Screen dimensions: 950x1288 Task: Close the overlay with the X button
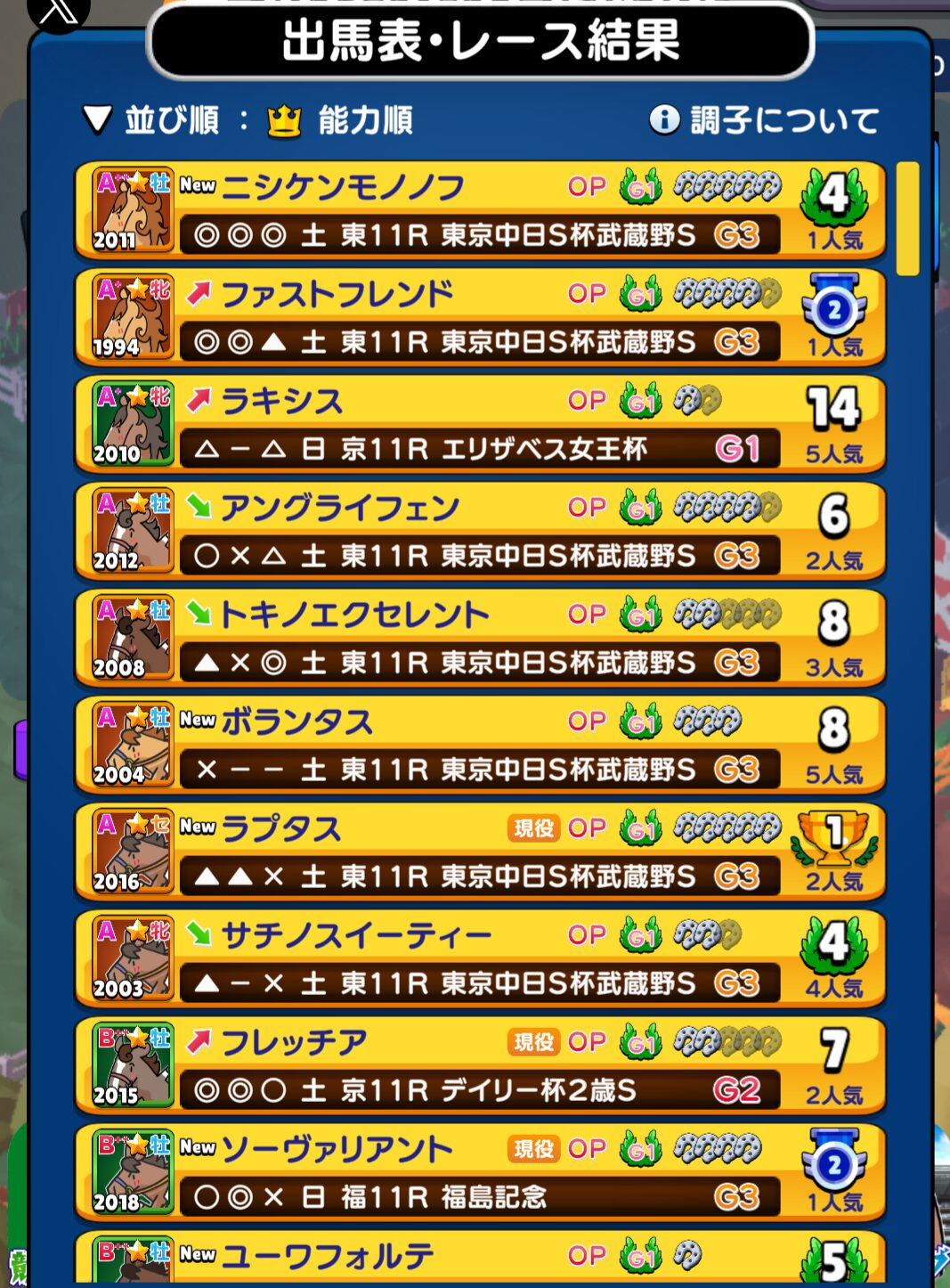59,12
